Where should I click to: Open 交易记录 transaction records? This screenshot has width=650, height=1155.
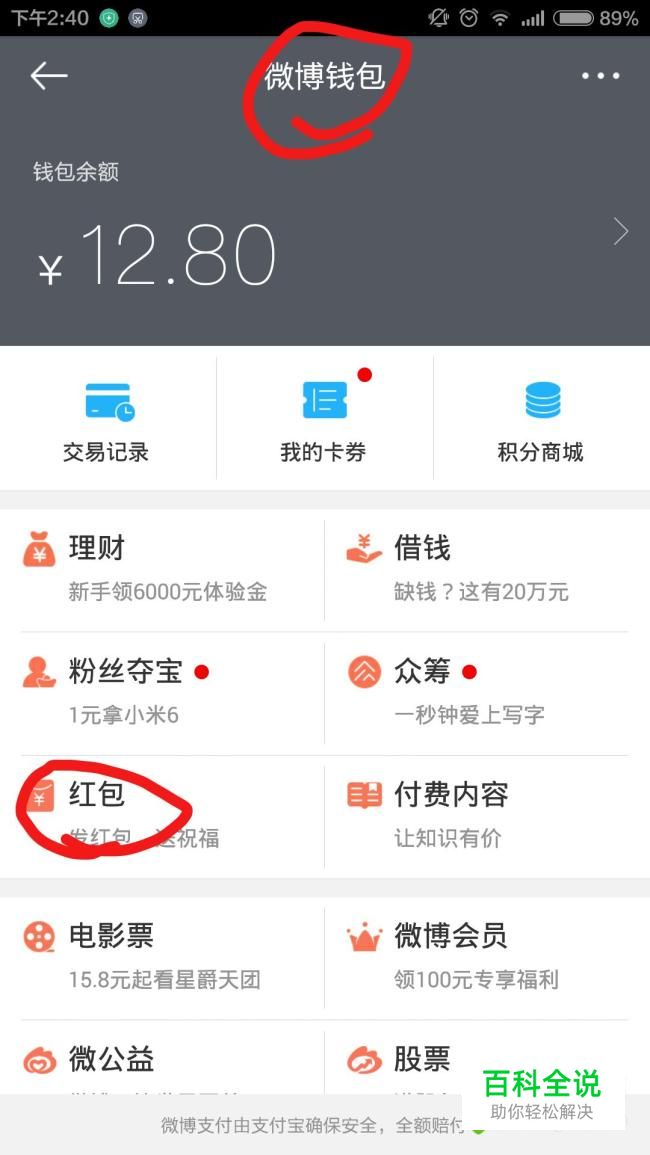[x=108, y=421]
